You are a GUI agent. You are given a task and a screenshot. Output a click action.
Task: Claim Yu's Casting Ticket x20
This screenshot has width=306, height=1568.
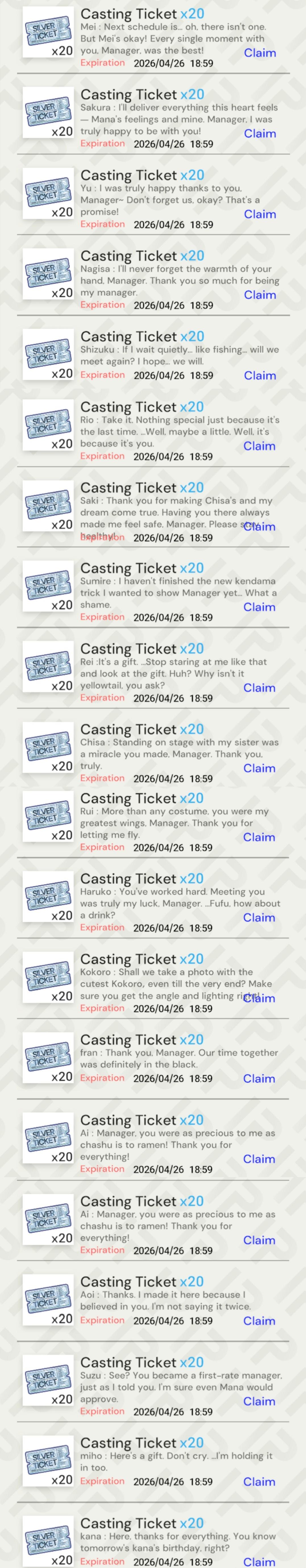[x=260, y=214]
